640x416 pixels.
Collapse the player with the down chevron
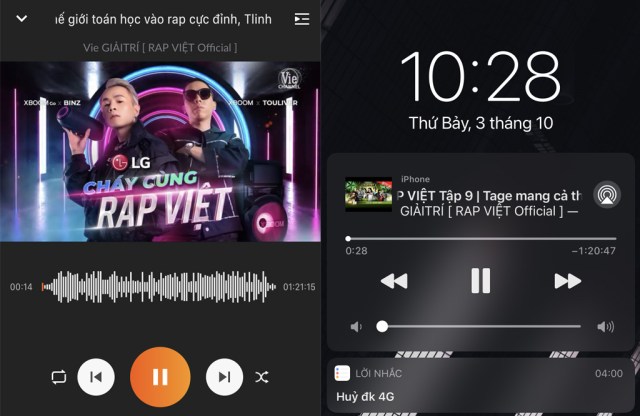click(x=22, y=18)
